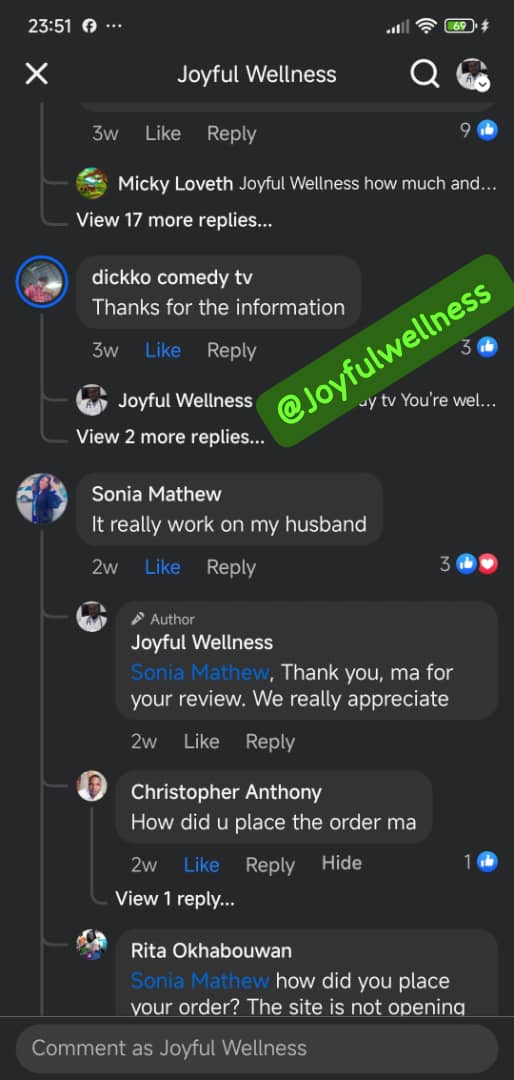The height and width of the screenshot is (1080, 514).
Task: Reply to dickko comedy tv's comment
Action: pos(232,350)
